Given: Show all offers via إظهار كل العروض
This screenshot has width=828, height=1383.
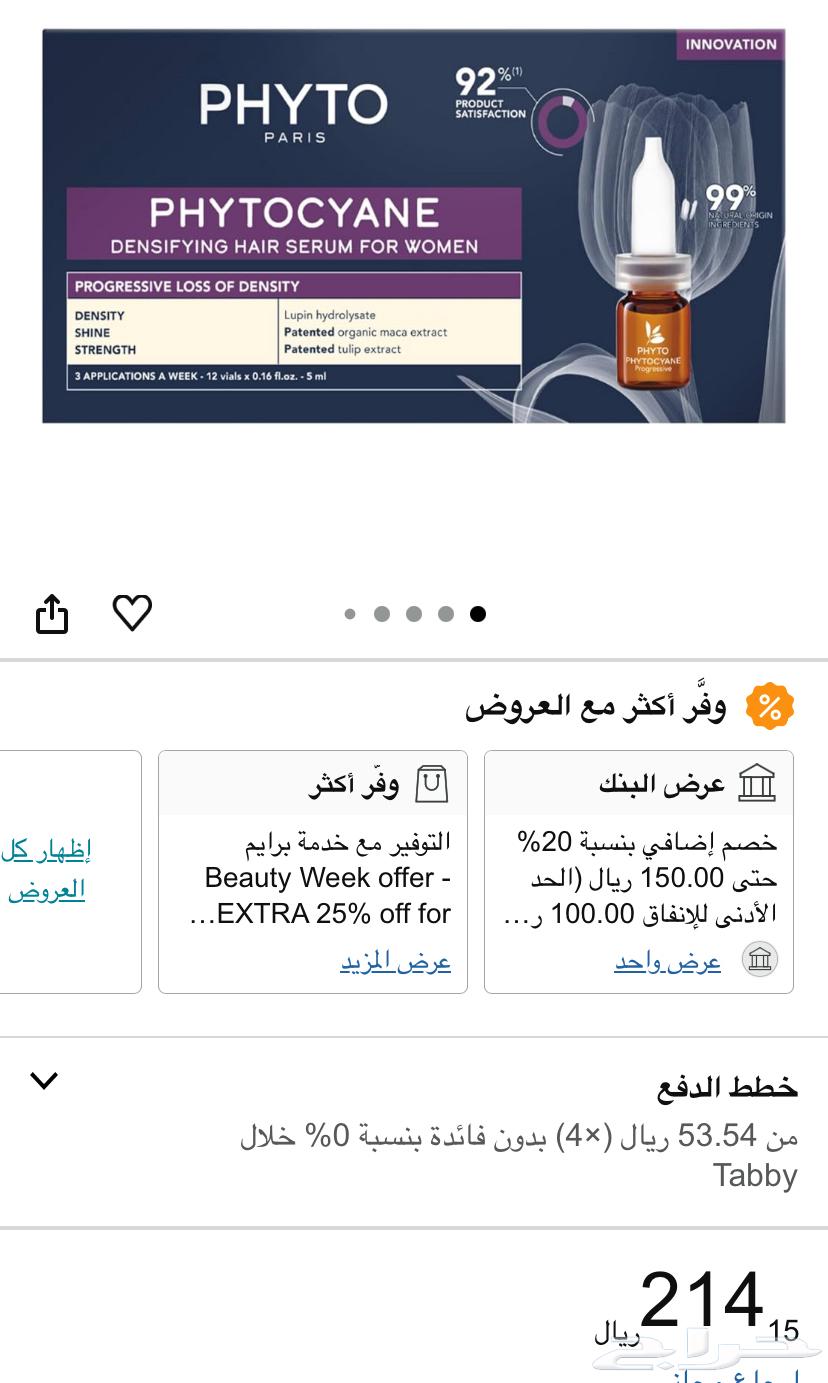Looking at the screenshot, I should (x=46, y=870).
